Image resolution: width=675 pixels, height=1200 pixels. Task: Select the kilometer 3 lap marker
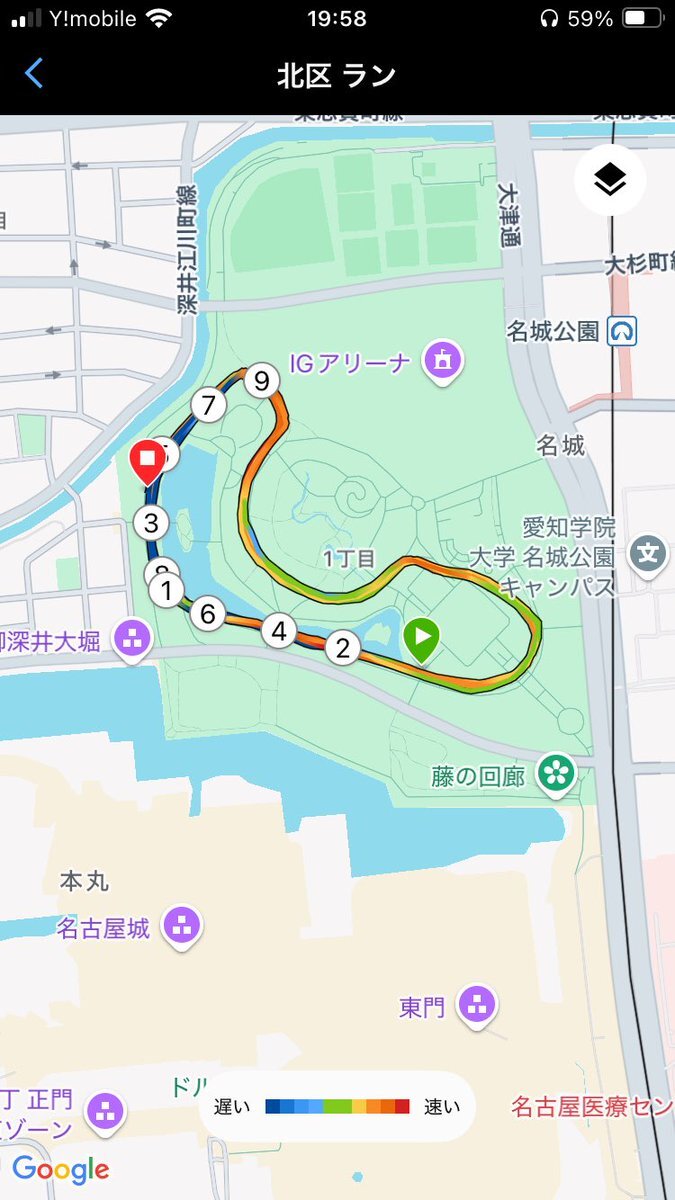(x=151, y=522)
